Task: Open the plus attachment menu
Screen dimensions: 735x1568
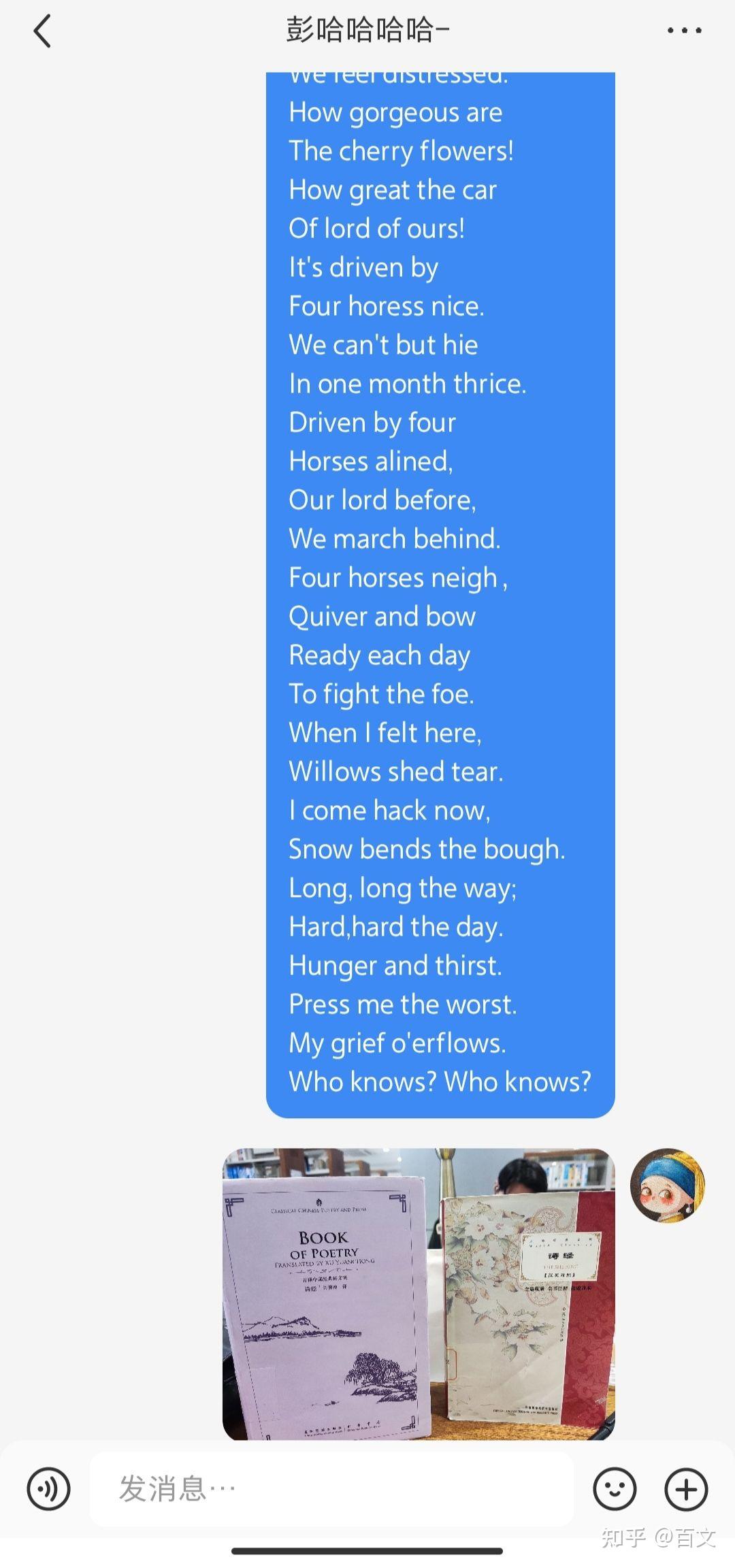Action: pos(686,1489)
